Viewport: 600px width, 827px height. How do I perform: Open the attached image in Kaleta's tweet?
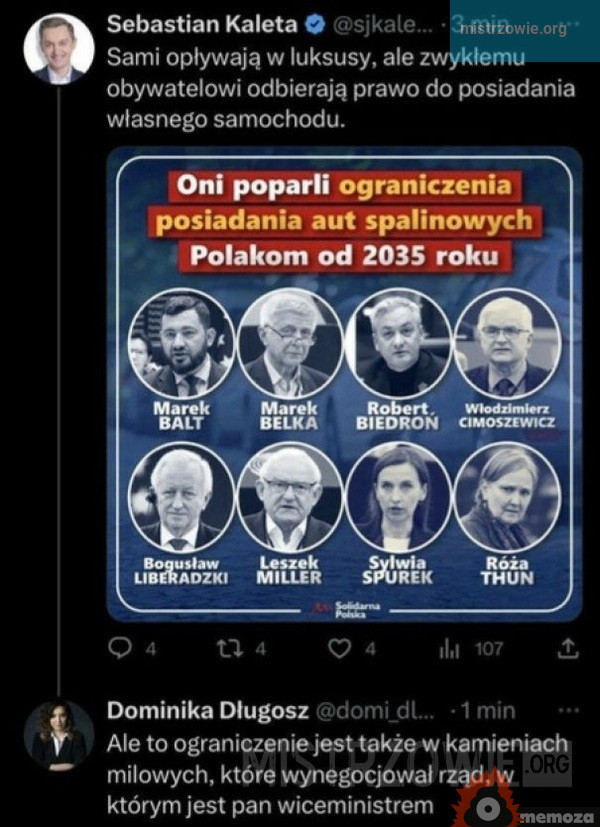pyautogui.click(x=344, y=385)
